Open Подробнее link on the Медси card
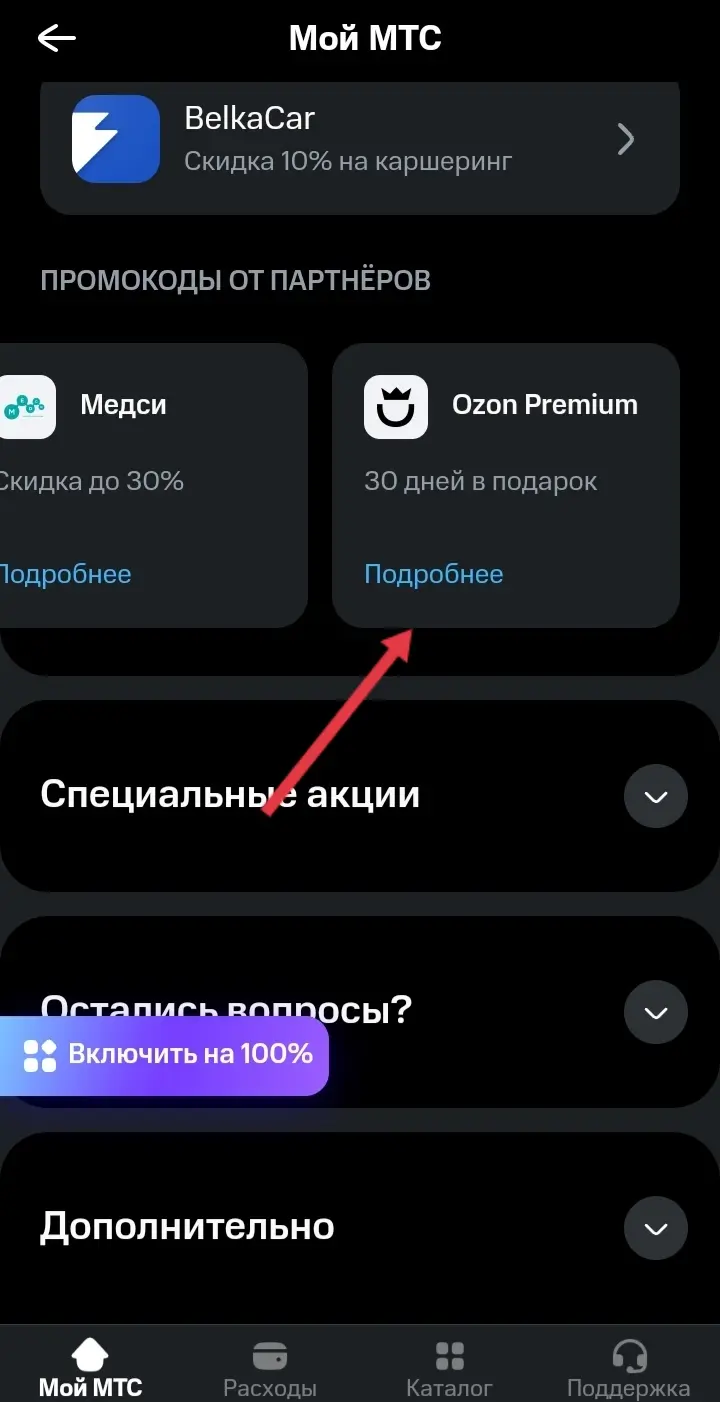Viewport: 720px width, 1402px height. [65, 574]
